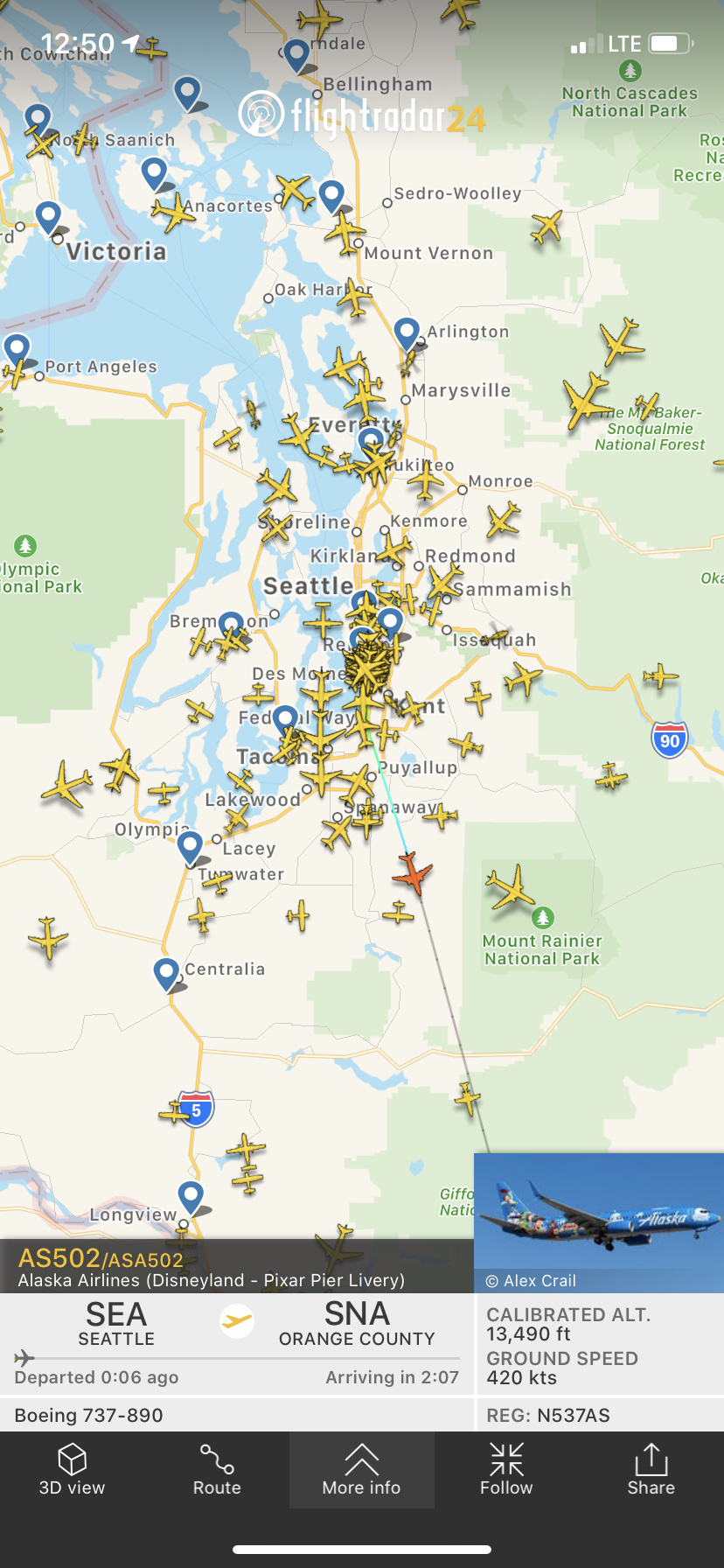The width and height of the screenshot is (724, 1568).
Task: Share flight AS502
Action: [x=651, y=1470]
